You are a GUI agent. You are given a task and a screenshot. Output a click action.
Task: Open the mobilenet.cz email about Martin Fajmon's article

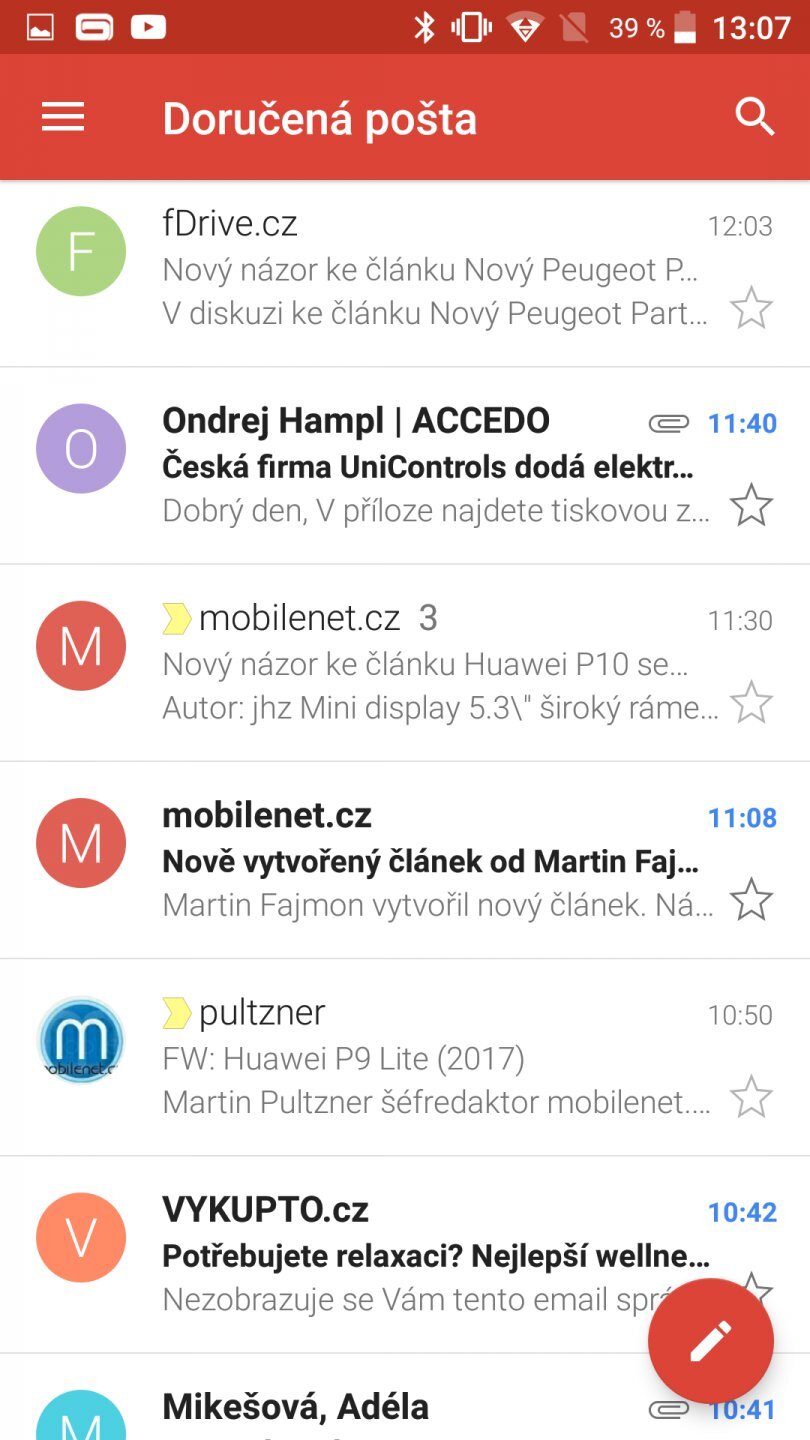[x=430, y=861]
